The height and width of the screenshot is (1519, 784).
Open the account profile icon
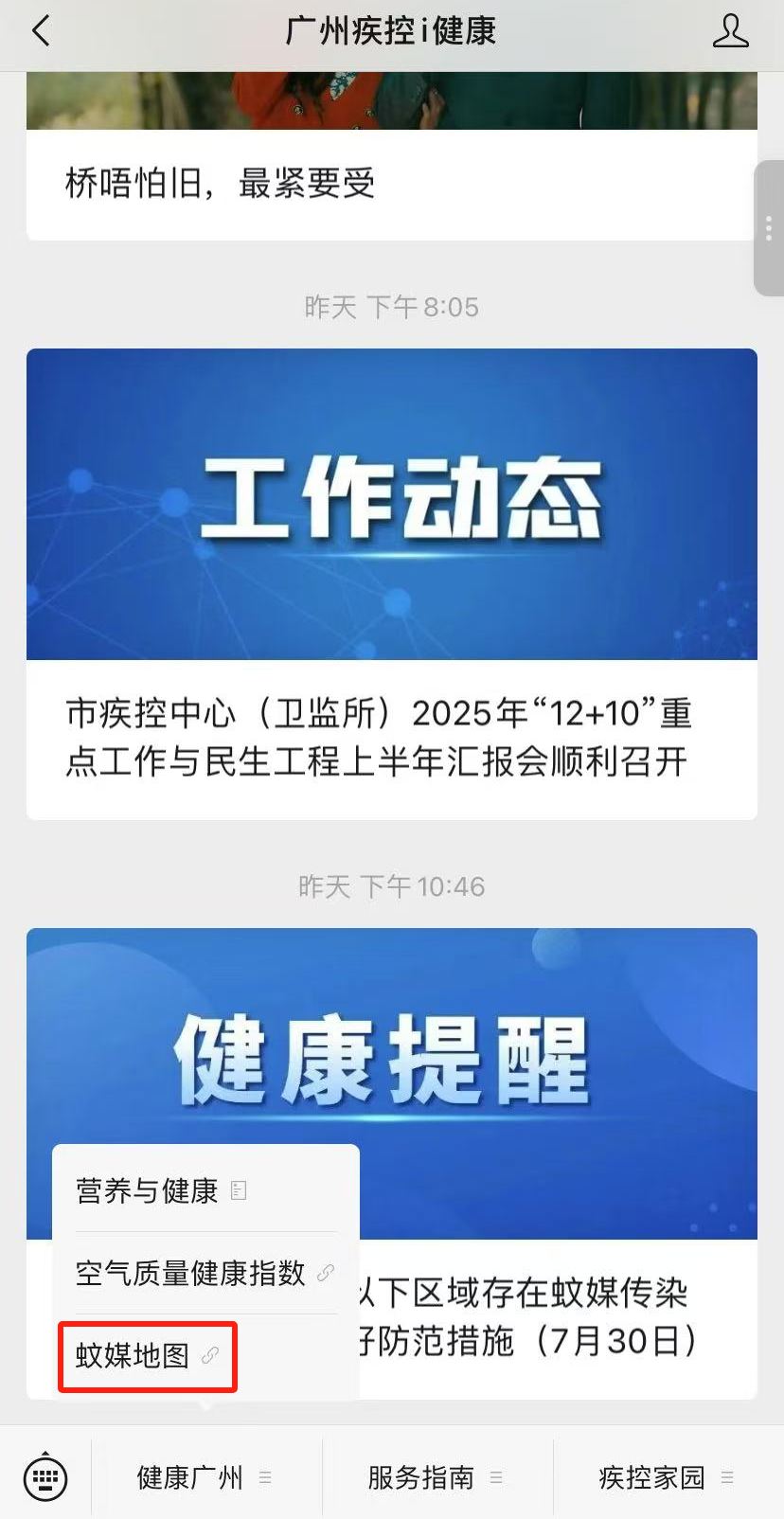pos(730,31)
